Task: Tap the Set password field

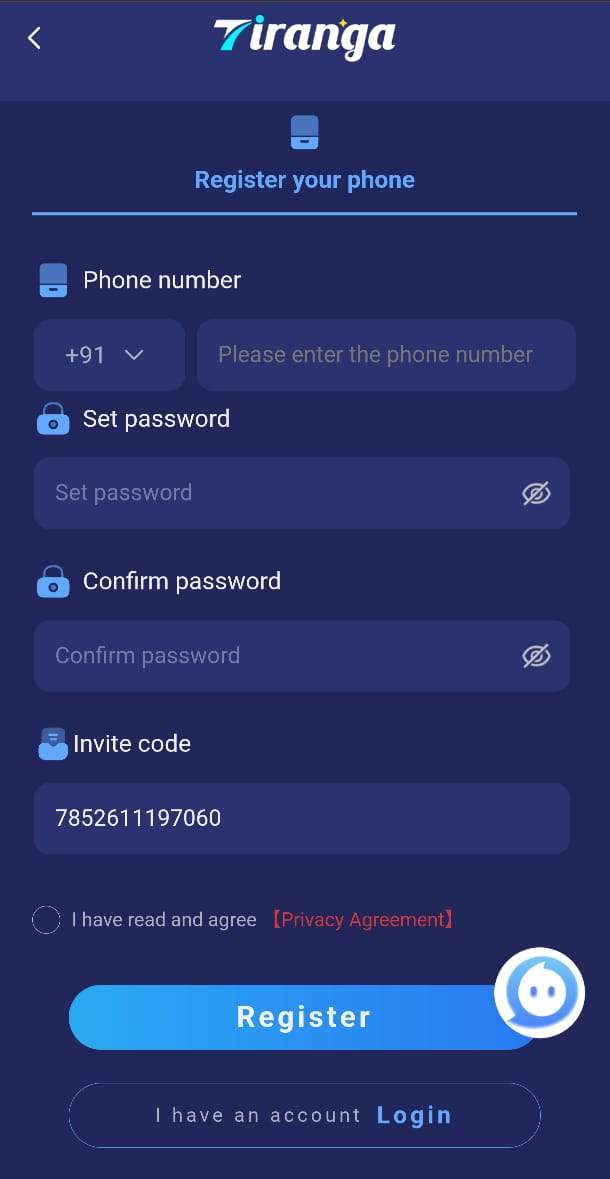Action: coord(270,493)
